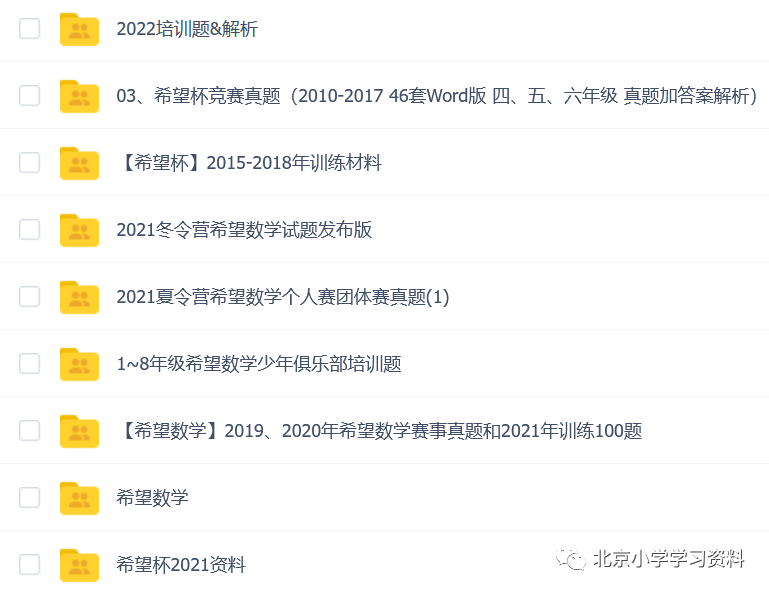Open 2021冬令营希望数学试题发布版 folder
Viewport: 769px width, 592px height.
[x=244, y=230]
